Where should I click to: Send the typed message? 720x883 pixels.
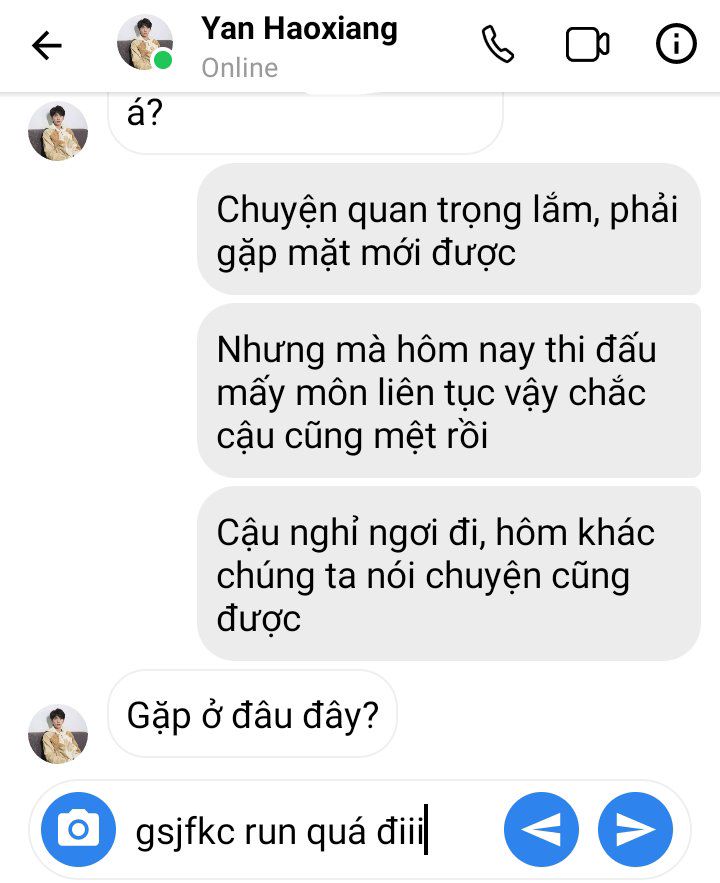click(635, 829)
